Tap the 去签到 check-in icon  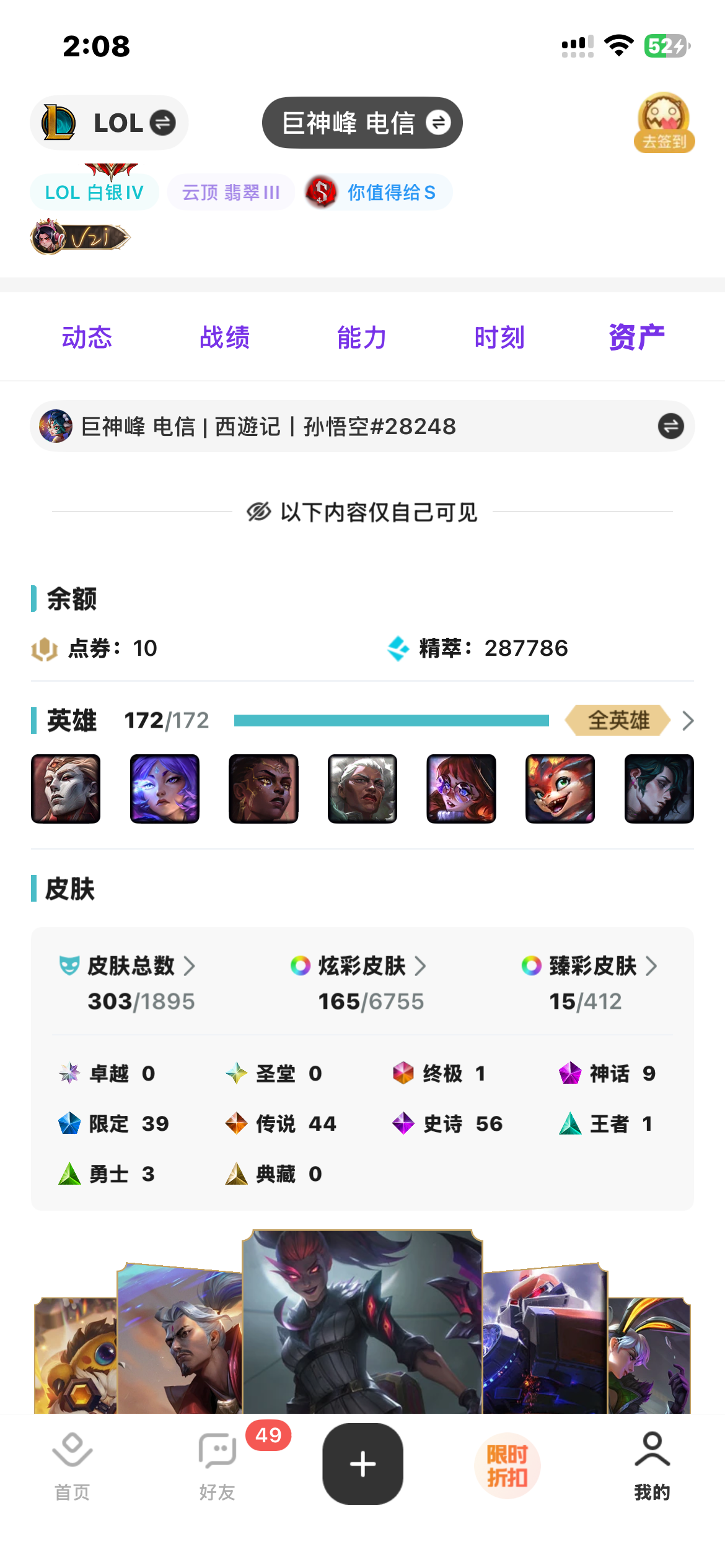(664, 123)
